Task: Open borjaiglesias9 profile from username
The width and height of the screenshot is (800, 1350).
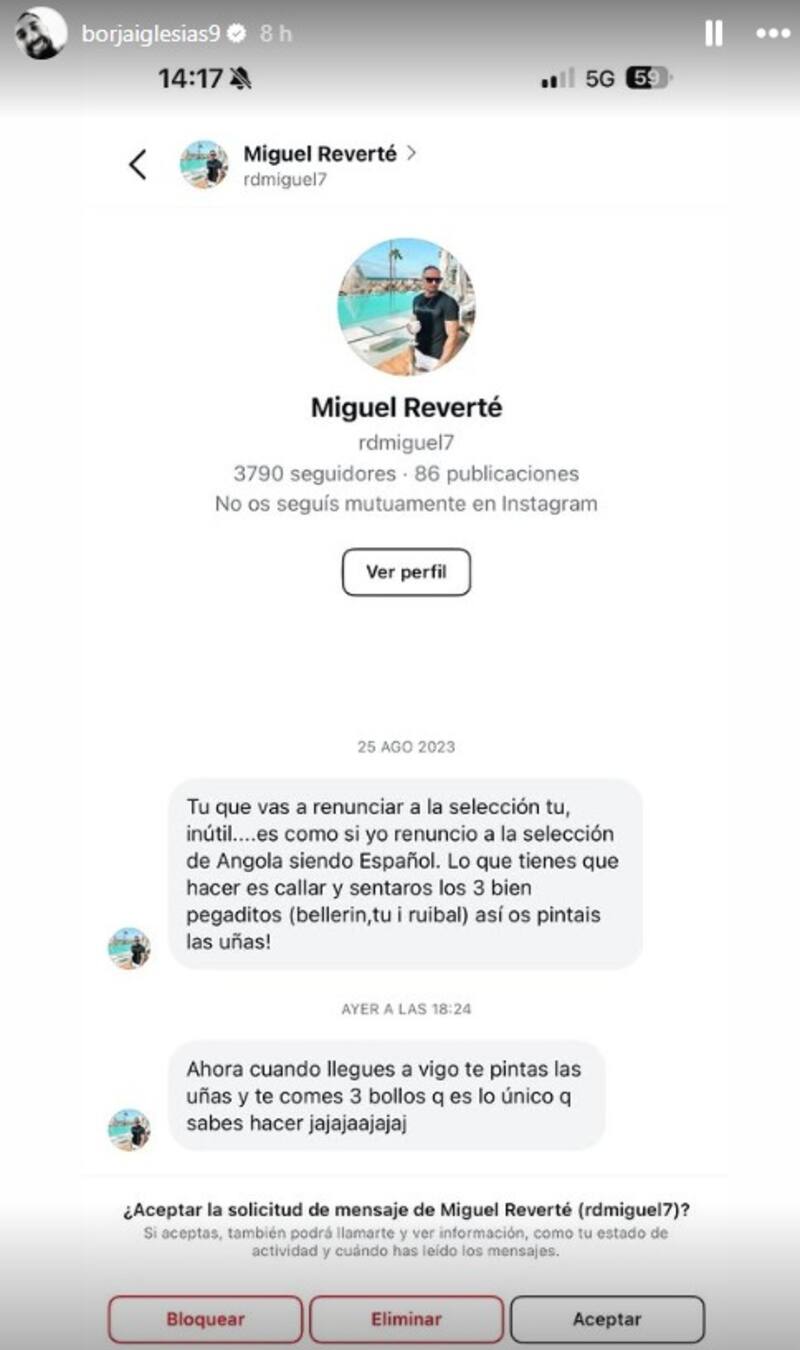Action: pos(150,33)
